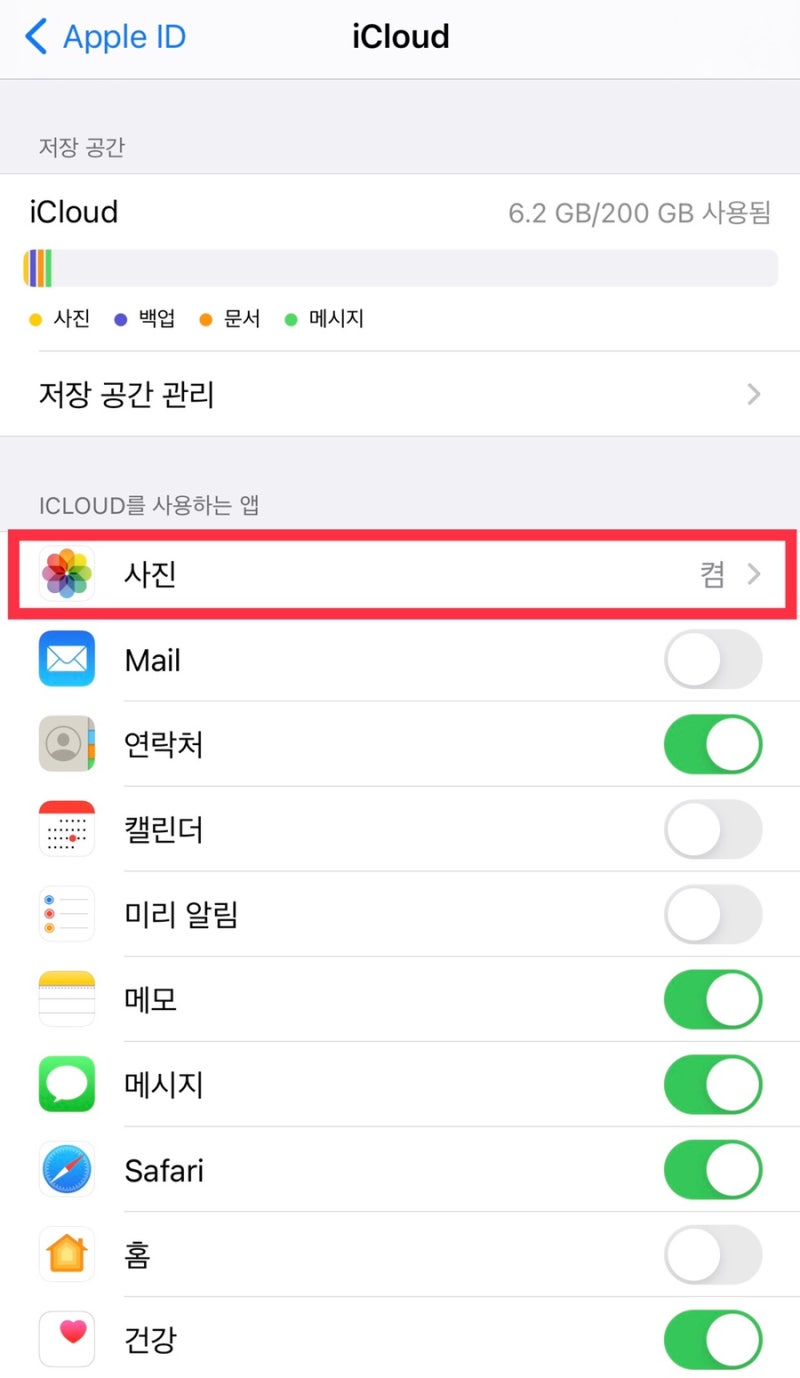Enable iCloud for Mail
Image resolution: width=800 pixels, height=1378 pixels.
tap(713, 660)
